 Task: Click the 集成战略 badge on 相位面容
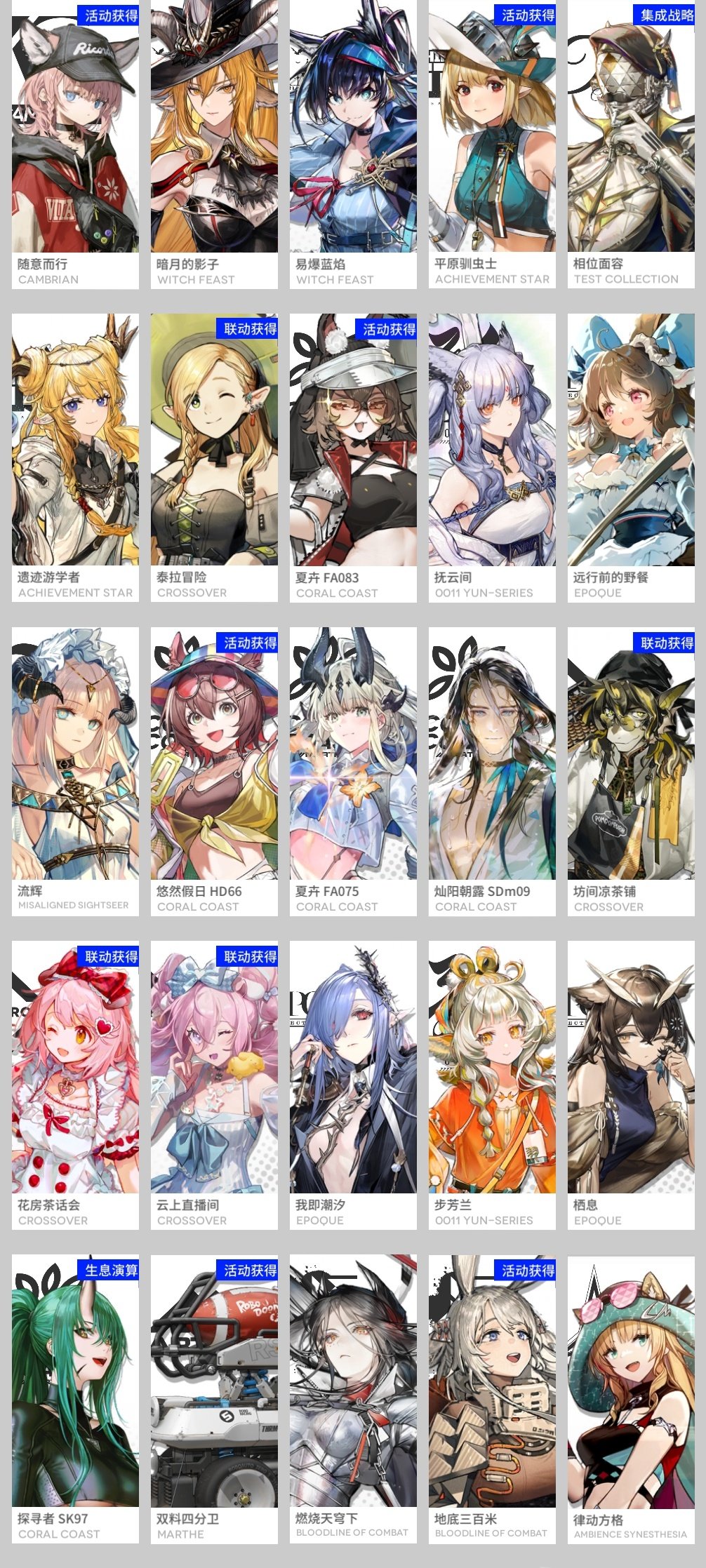click(662, 13)
